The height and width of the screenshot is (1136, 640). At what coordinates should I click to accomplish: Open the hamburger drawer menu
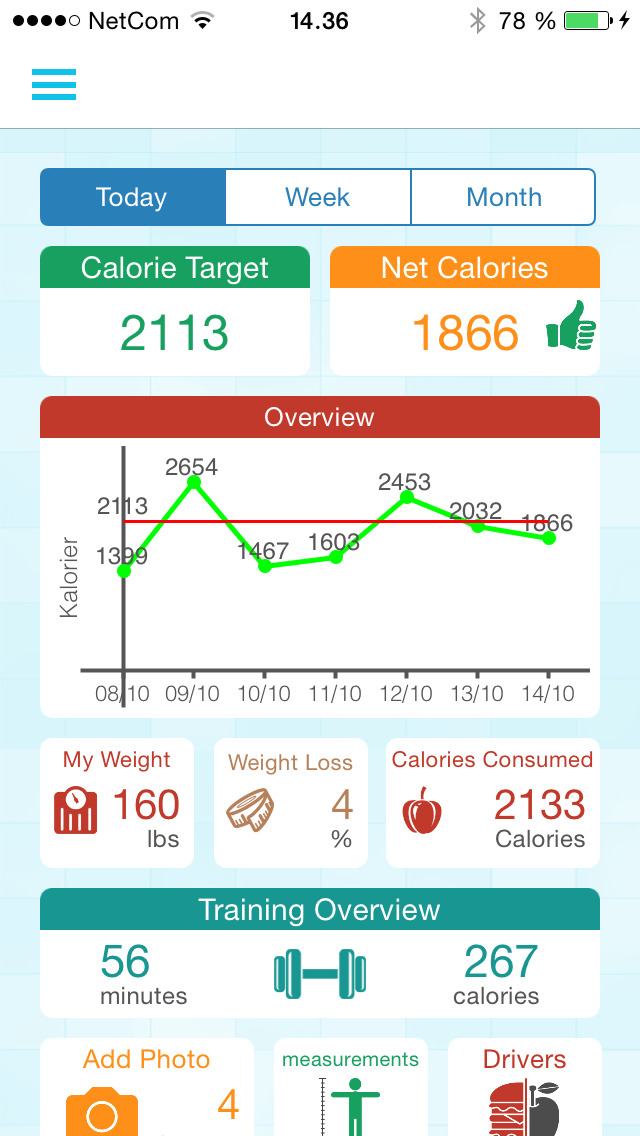pos(54,86)
